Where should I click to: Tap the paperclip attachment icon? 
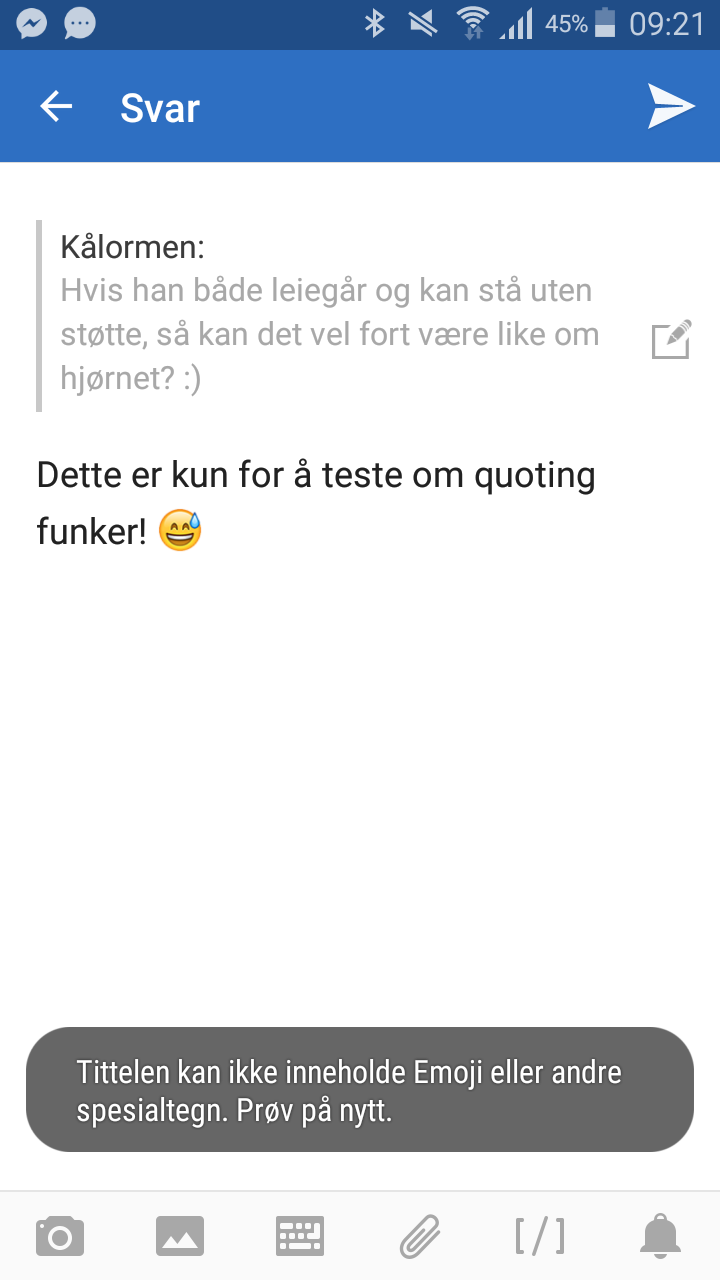pyautogui.click(x=420, y=1235)
